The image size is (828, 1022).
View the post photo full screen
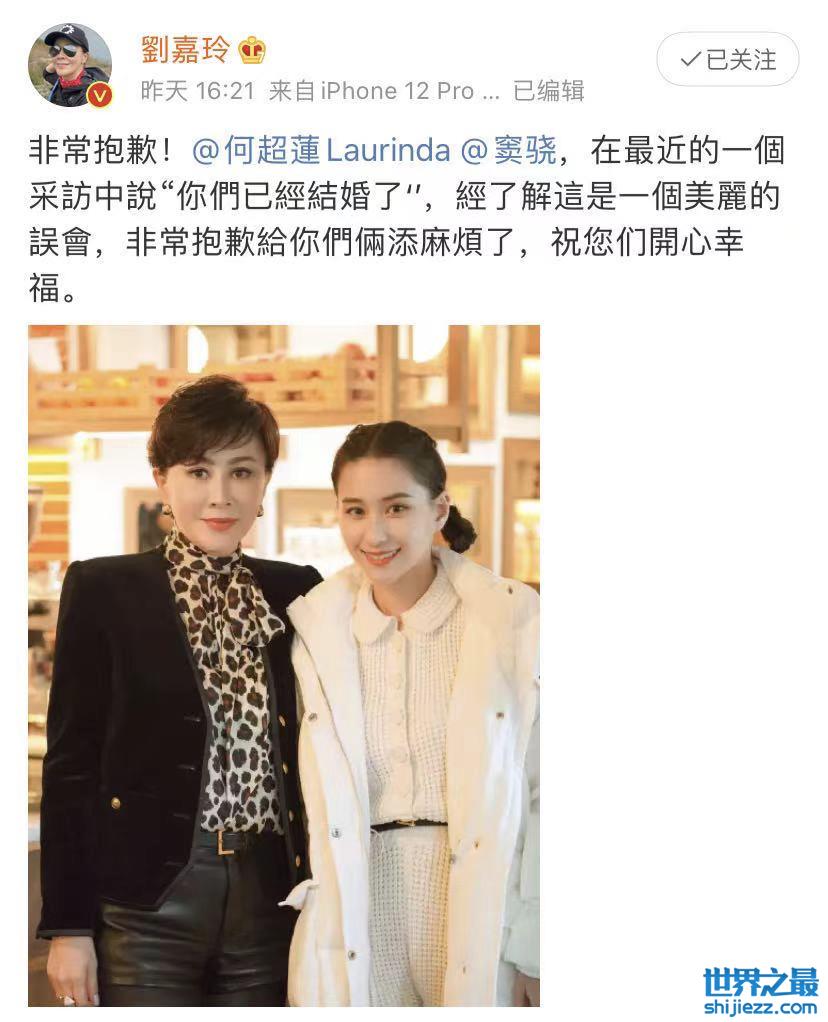pos(283,664)
